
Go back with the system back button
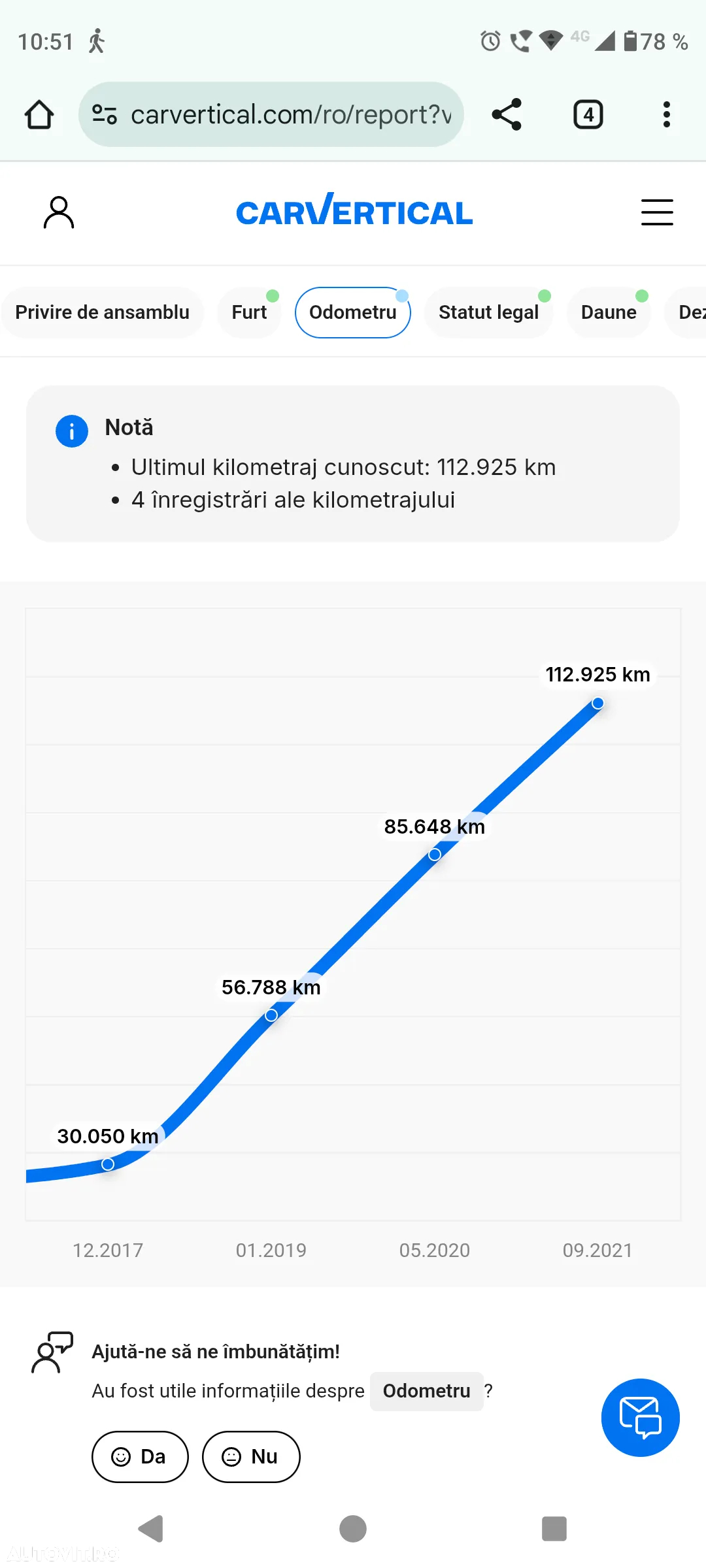151,1529
